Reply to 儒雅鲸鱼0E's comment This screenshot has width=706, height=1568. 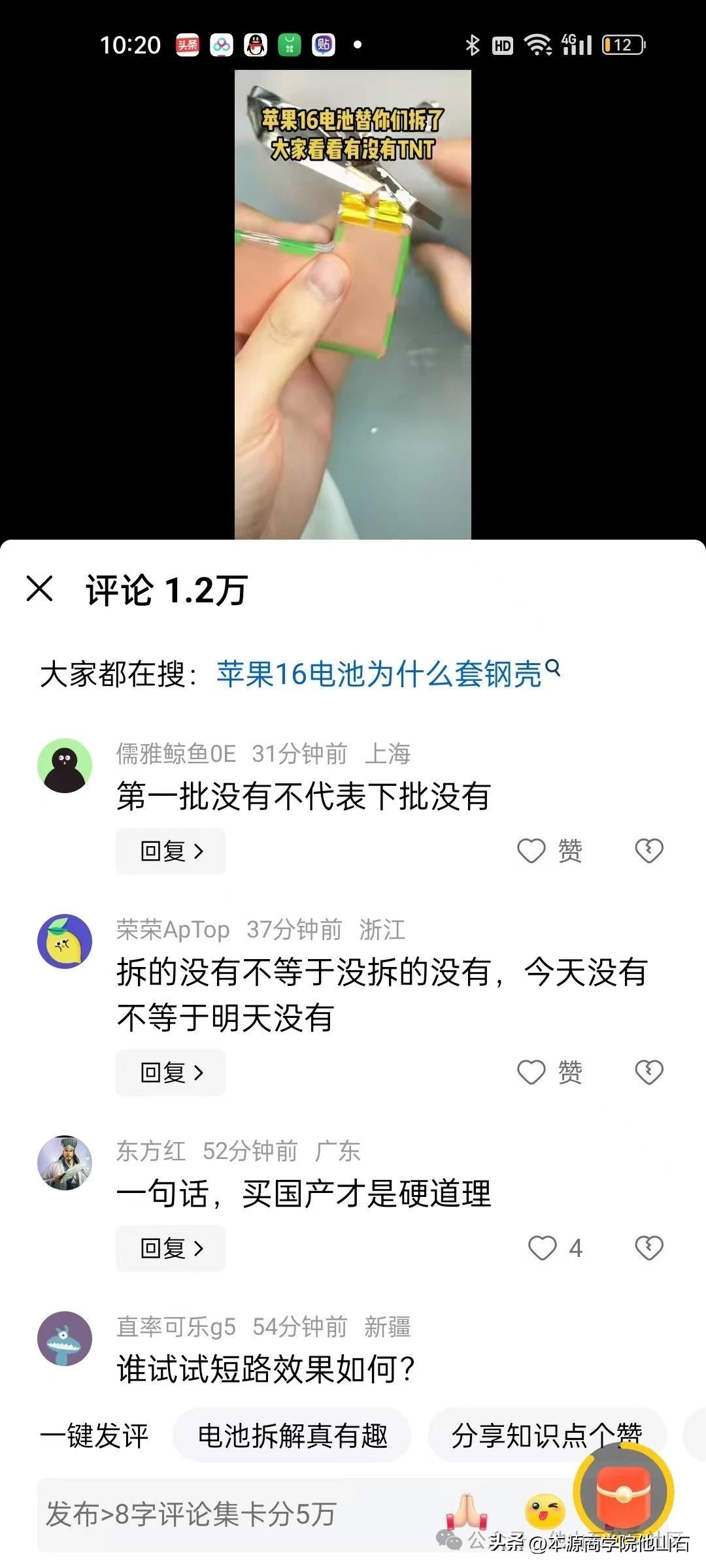click(x=171, y=851)
